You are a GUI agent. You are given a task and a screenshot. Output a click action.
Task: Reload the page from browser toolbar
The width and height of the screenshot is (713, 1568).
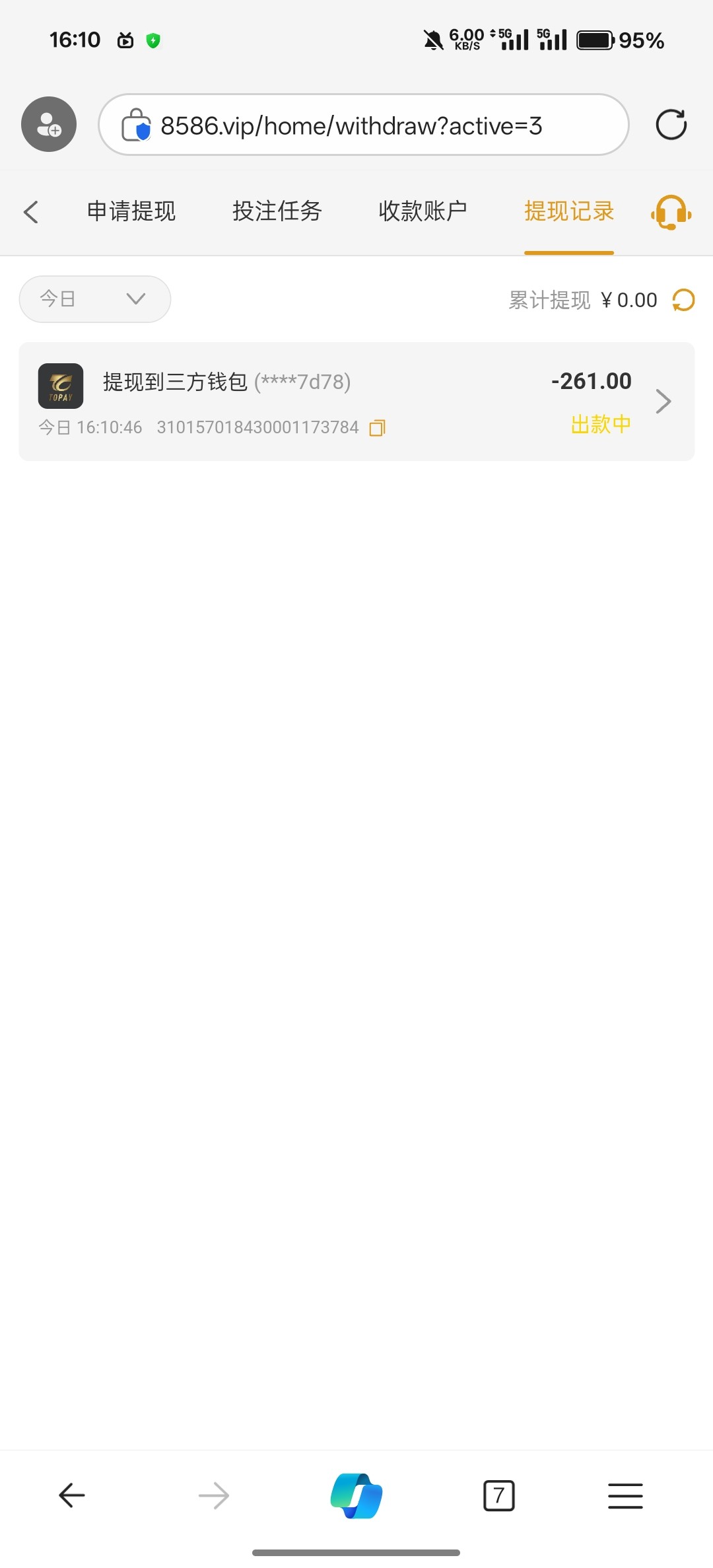tap(671, 125)
